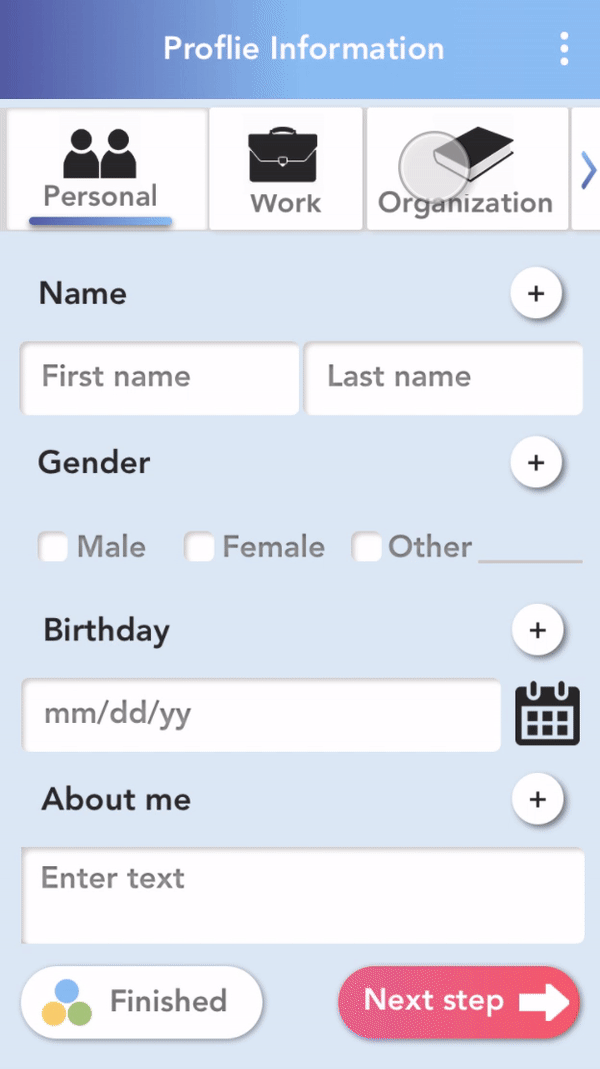Continue with the Next step button
600x1069 pixels.
[x=459, y=1002]
